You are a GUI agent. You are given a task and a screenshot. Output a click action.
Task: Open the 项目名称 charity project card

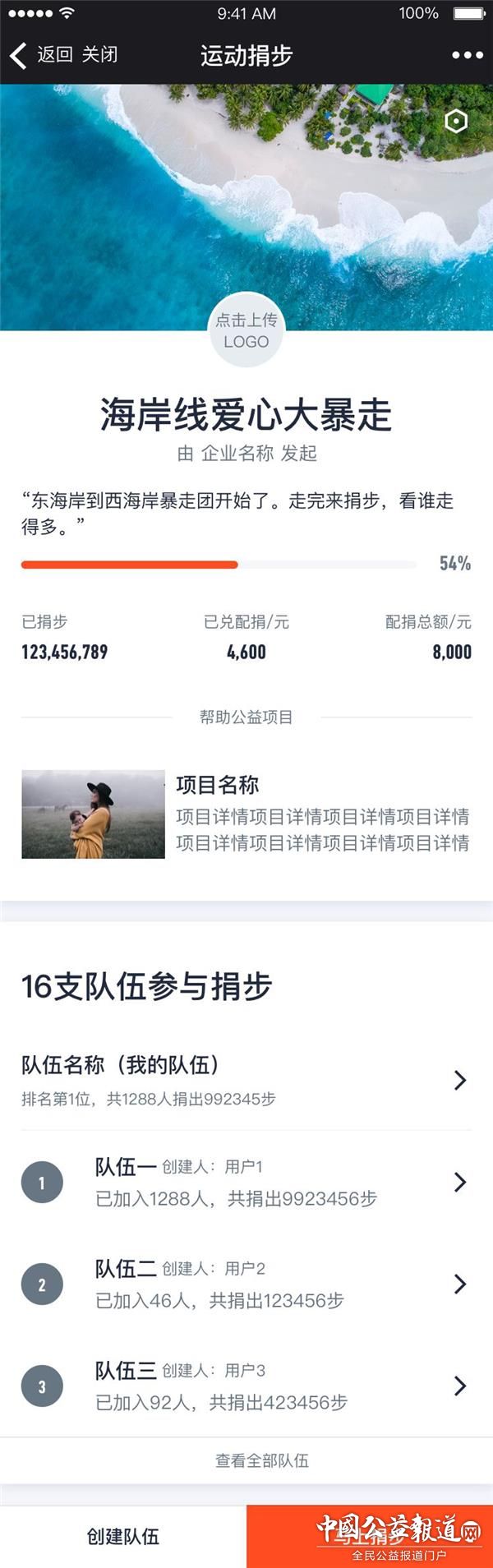pos(246,814)
